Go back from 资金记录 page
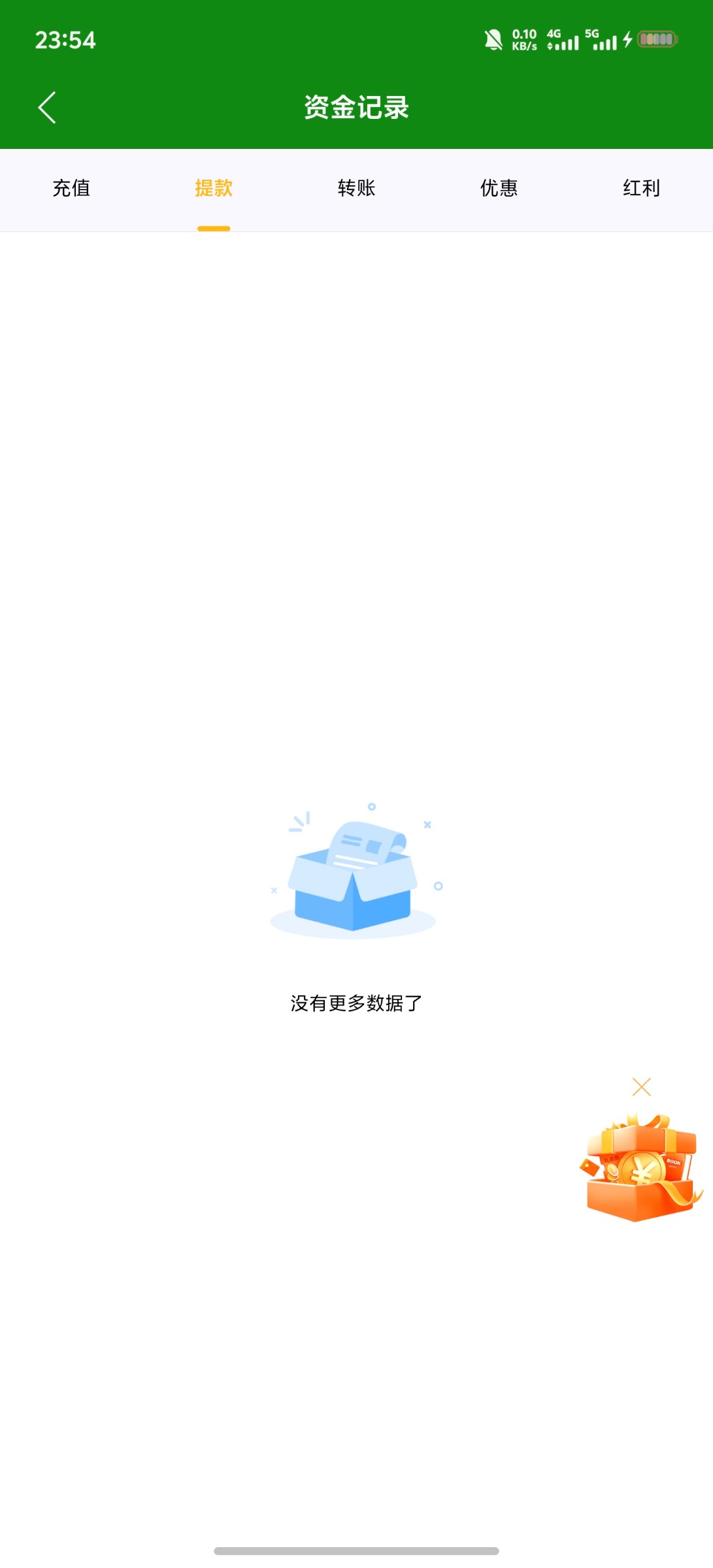This screenshot has width=713, height=1568. 47,108
